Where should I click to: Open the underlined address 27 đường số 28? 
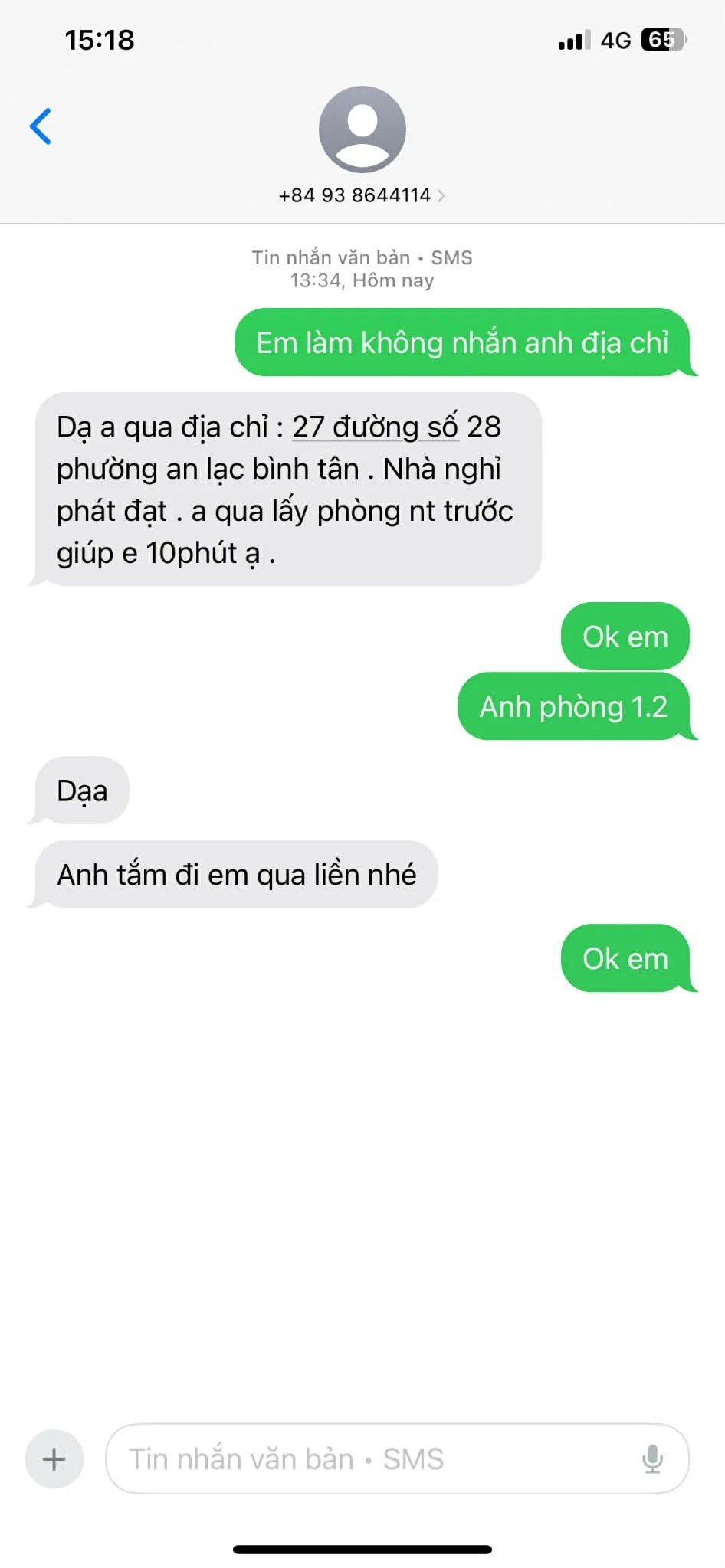click(x=376, y=427)
